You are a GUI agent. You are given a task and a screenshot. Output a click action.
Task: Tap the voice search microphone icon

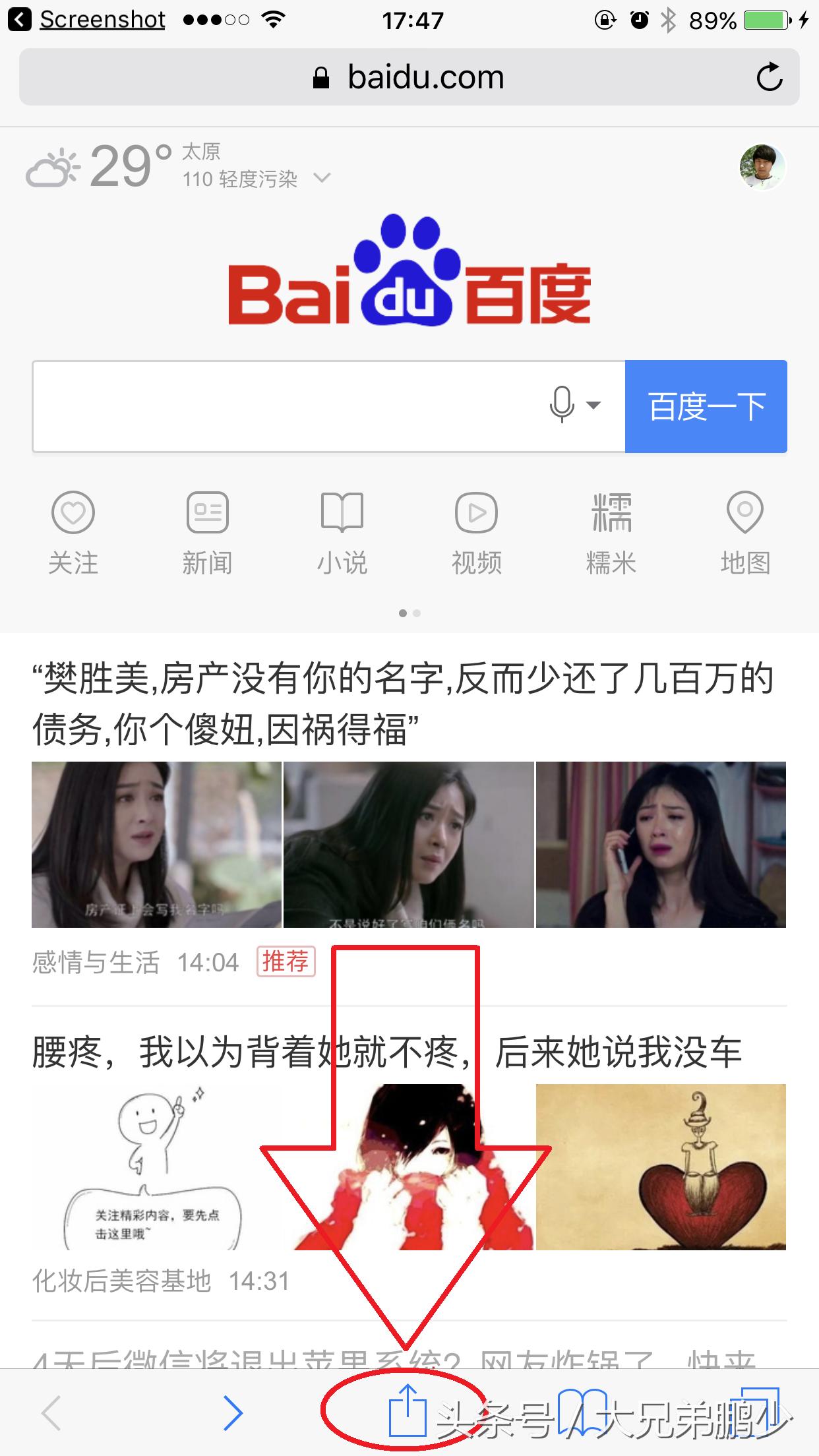(561, 405)
